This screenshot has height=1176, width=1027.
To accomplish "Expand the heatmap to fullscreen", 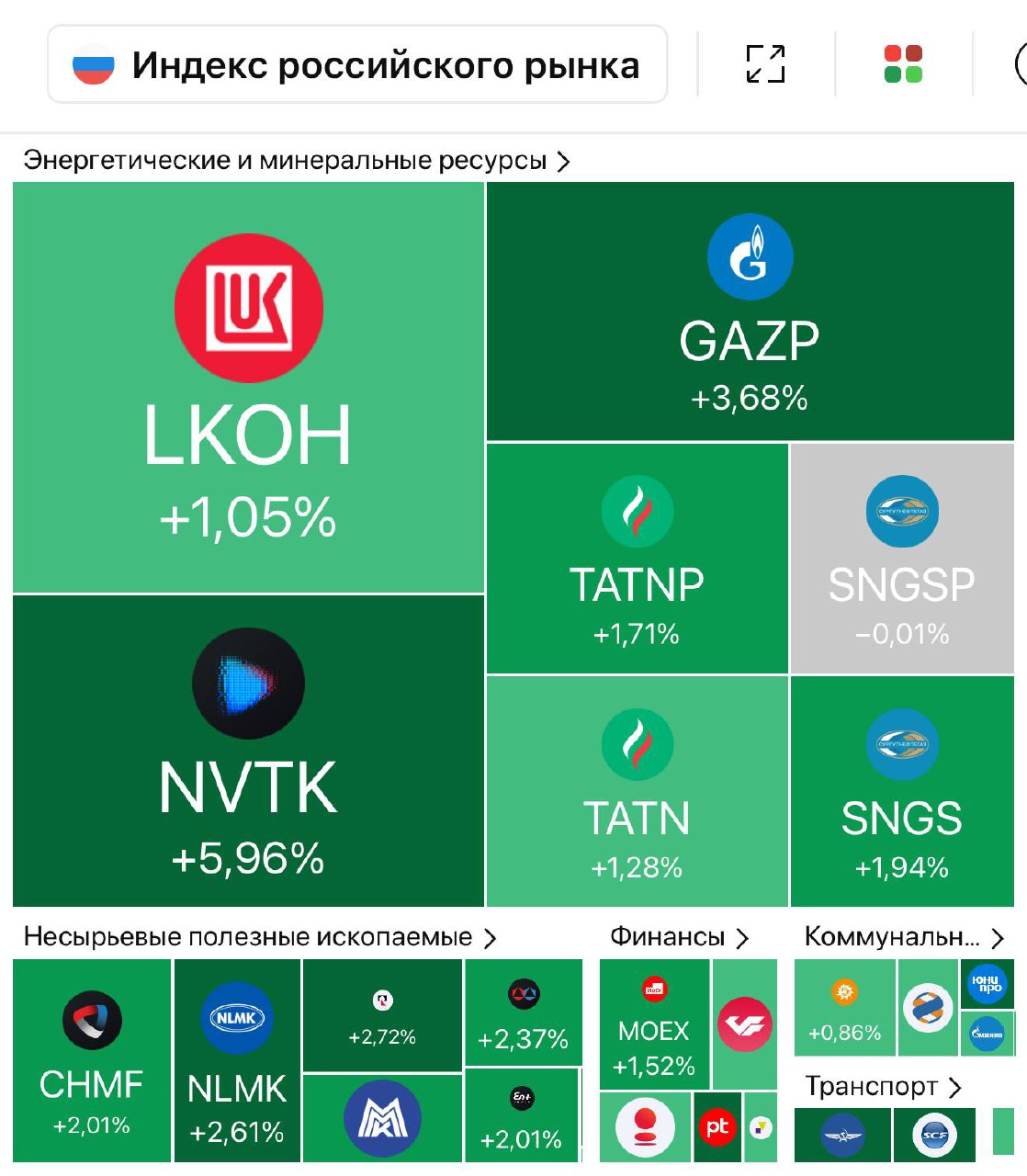I will point(765,64).
